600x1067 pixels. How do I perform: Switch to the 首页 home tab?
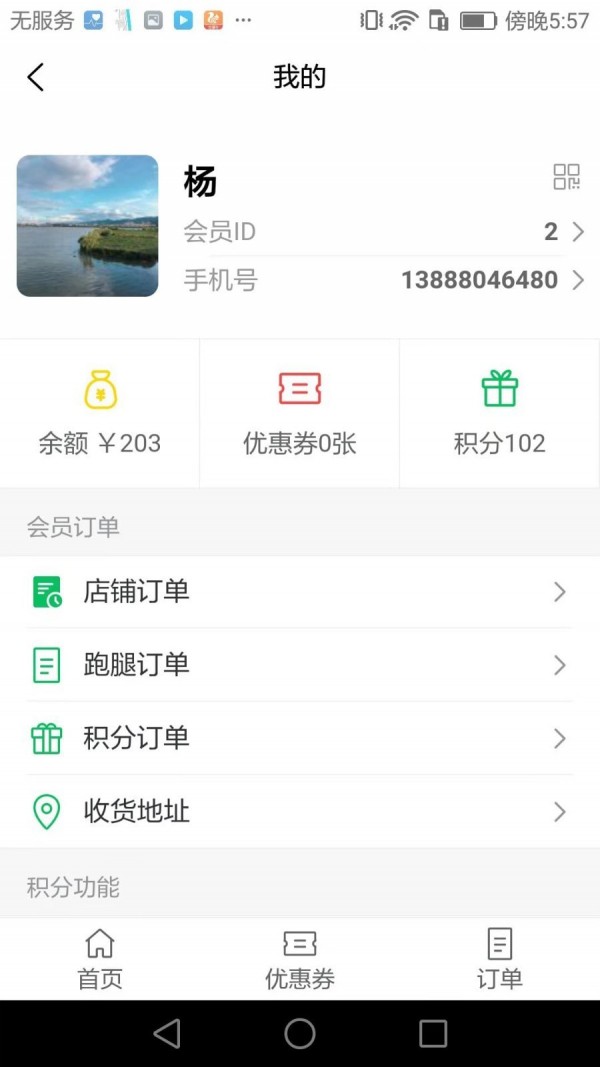point(100,958)
